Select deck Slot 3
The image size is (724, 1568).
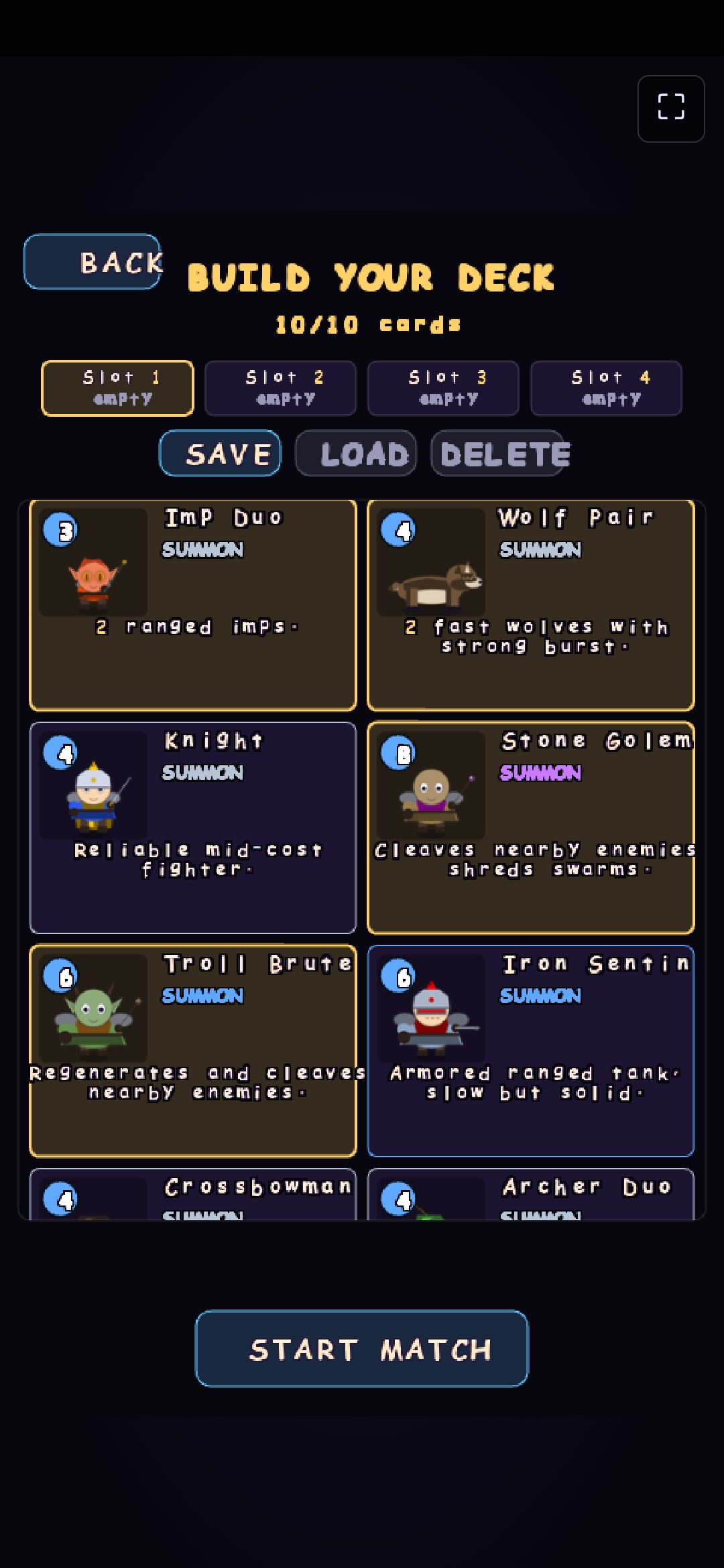443,388
